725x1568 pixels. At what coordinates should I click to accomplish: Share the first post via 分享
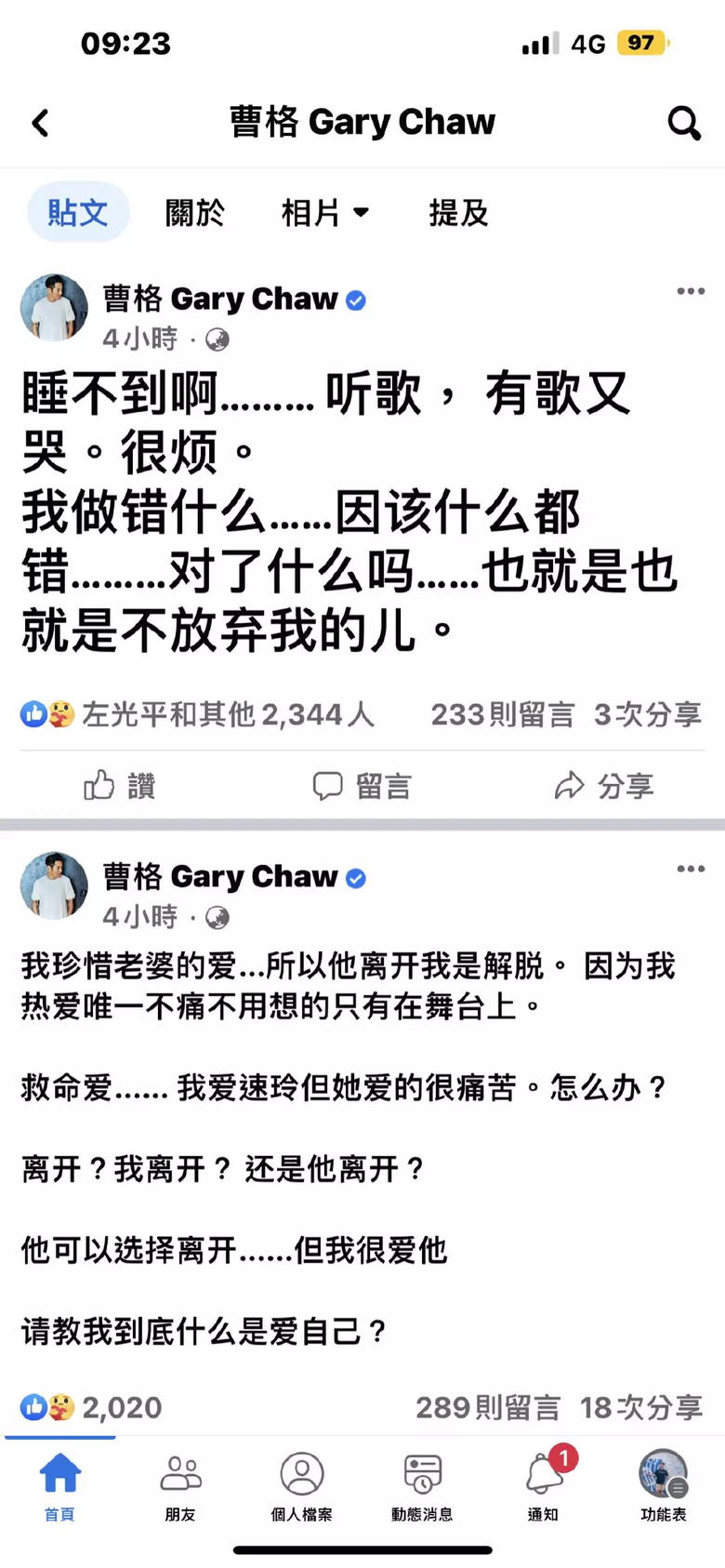click(604, 786)
